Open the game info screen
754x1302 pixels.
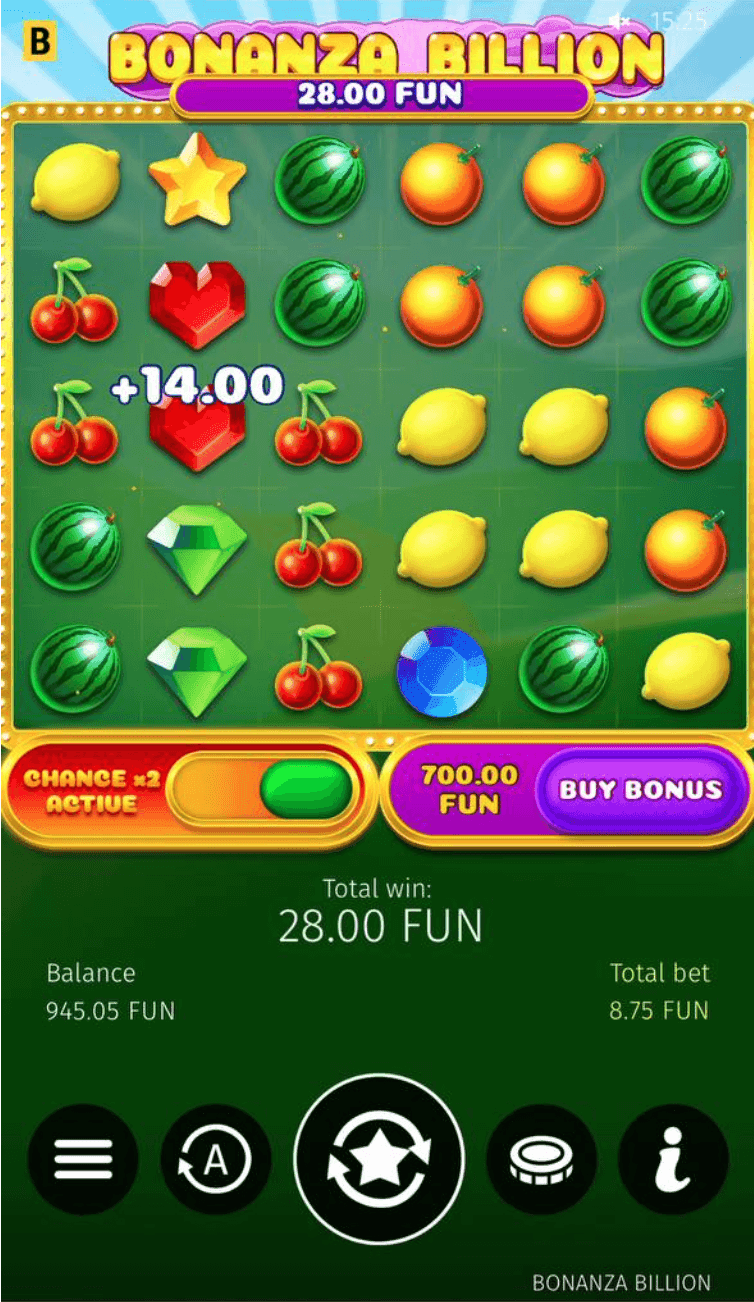tap(671, 1158)
